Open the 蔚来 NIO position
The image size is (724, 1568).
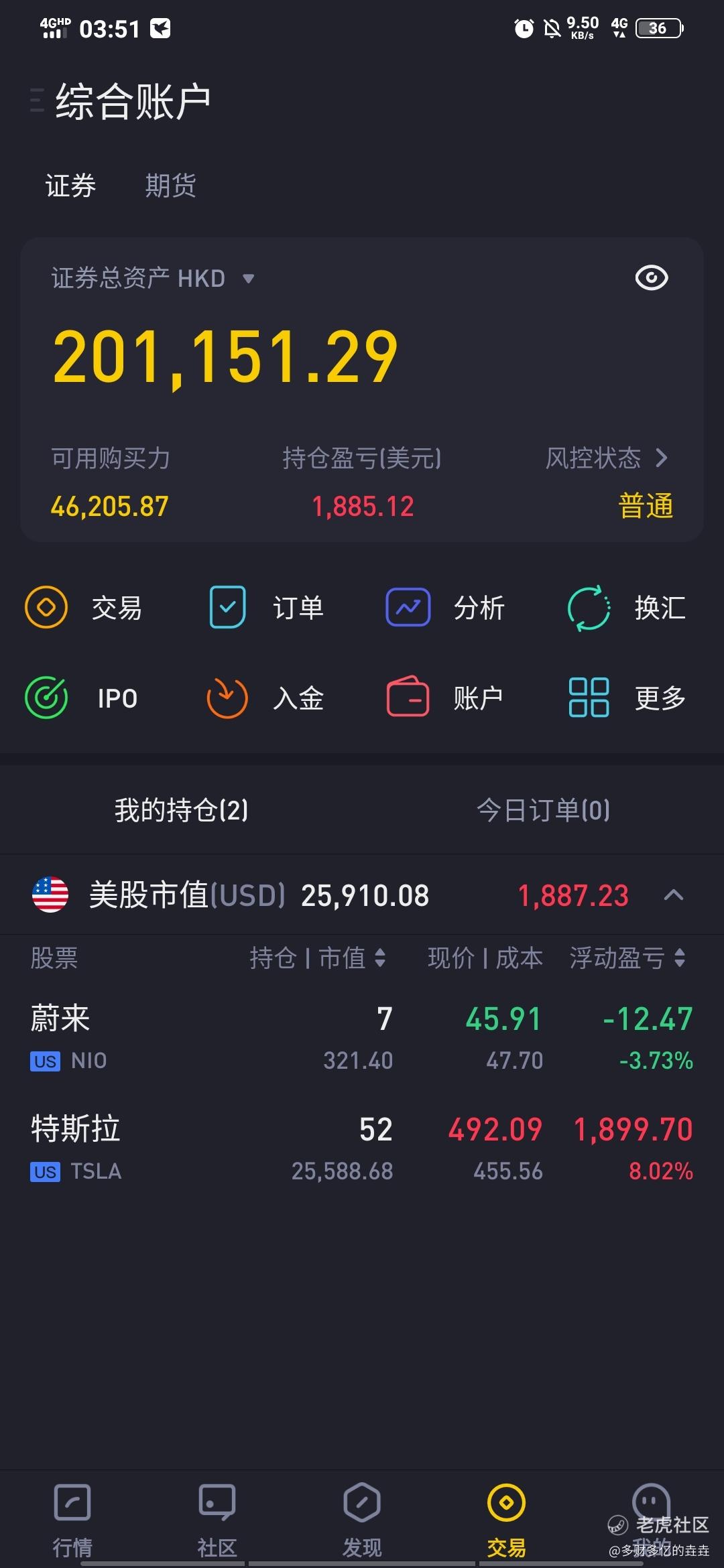(362, 1037)
